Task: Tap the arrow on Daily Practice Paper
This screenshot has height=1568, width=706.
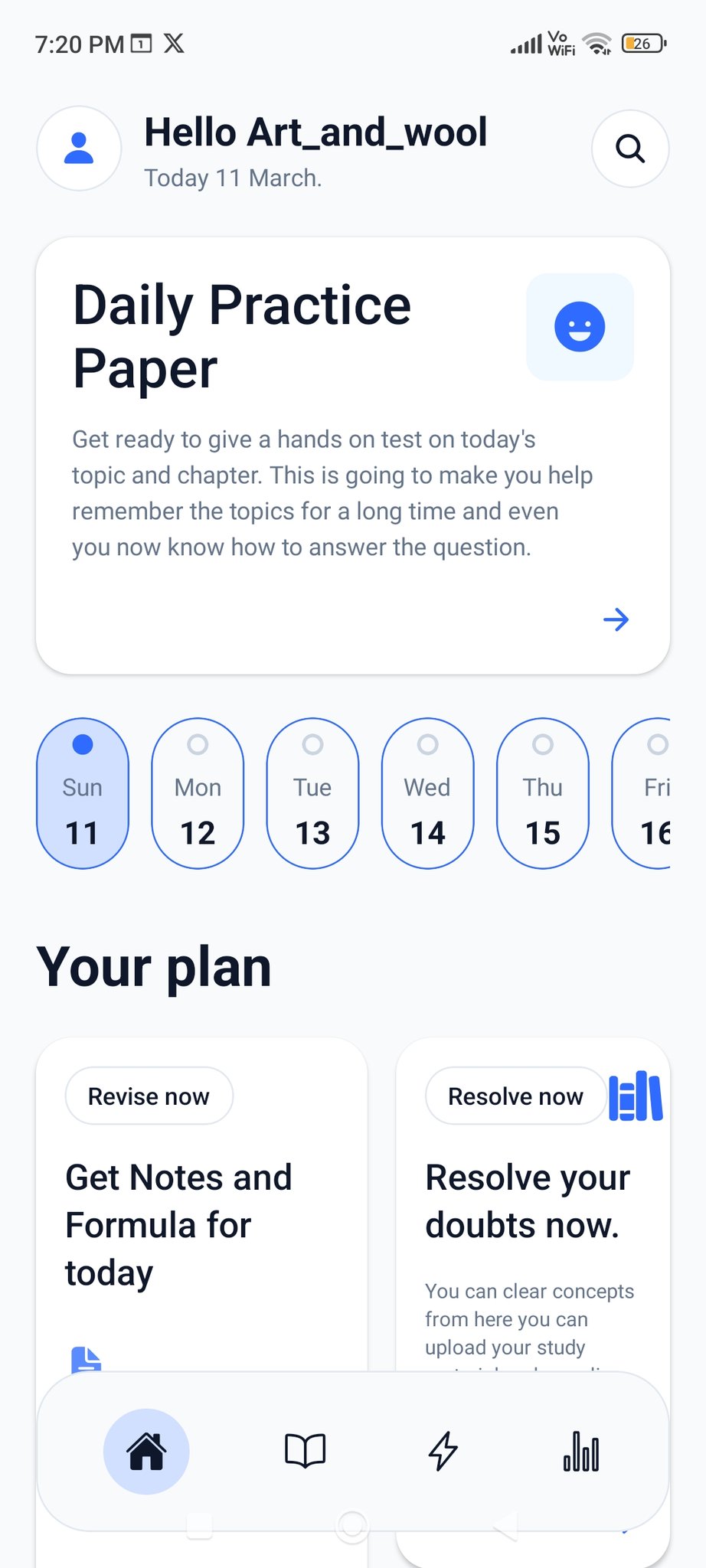Action: (616, 619)
